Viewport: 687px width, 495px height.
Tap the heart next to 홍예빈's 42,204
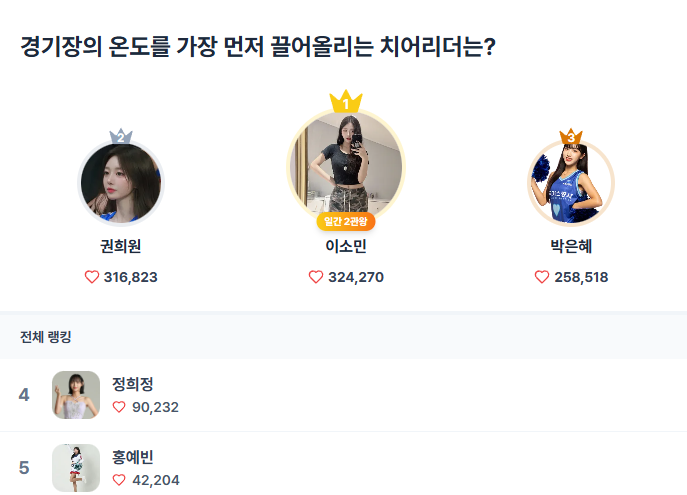pyautogui.click(x=120, y=480)
